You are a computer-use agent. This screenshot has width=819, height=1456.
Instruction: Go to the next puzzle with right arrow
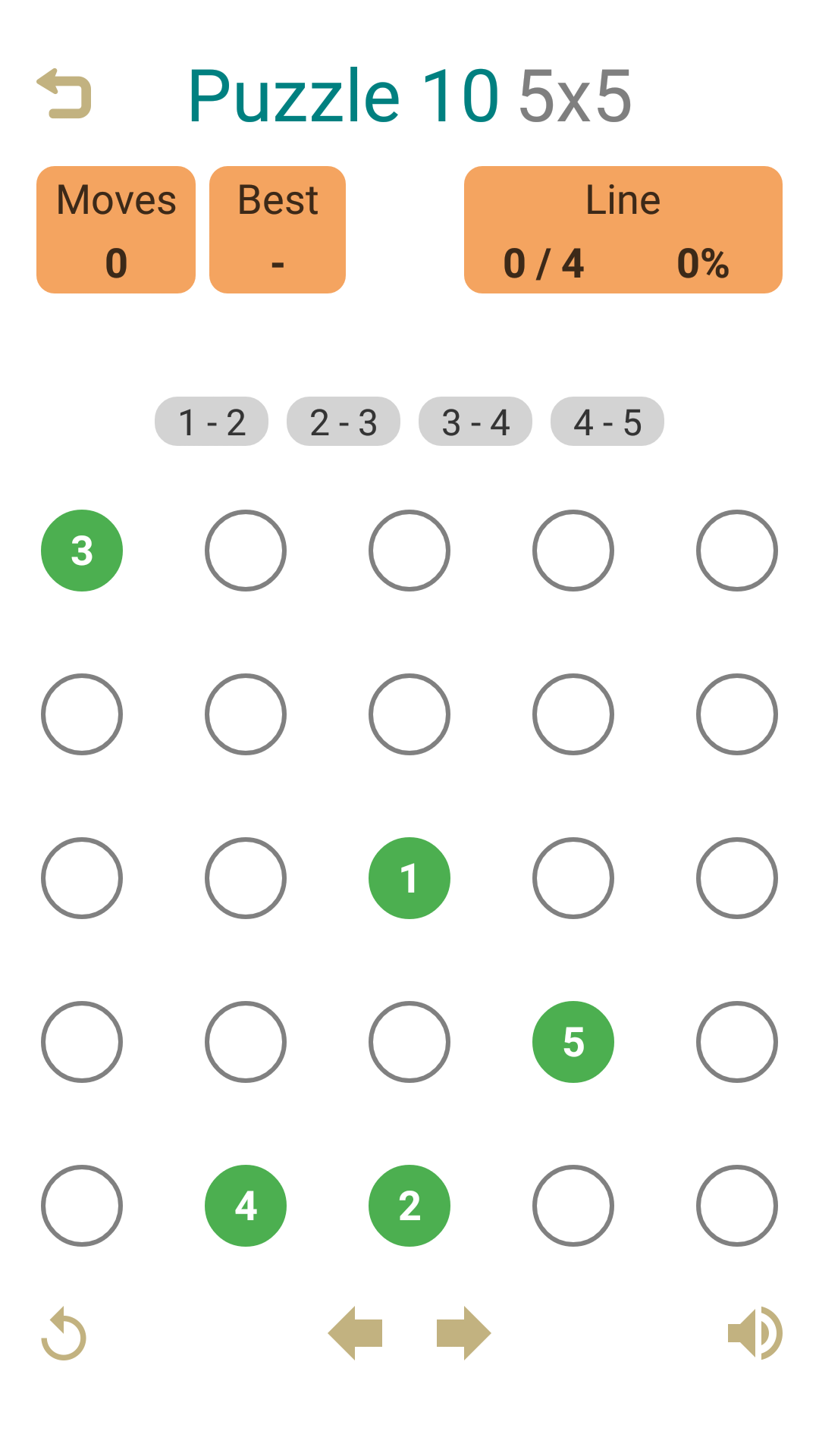click(x=464, y=1333)
